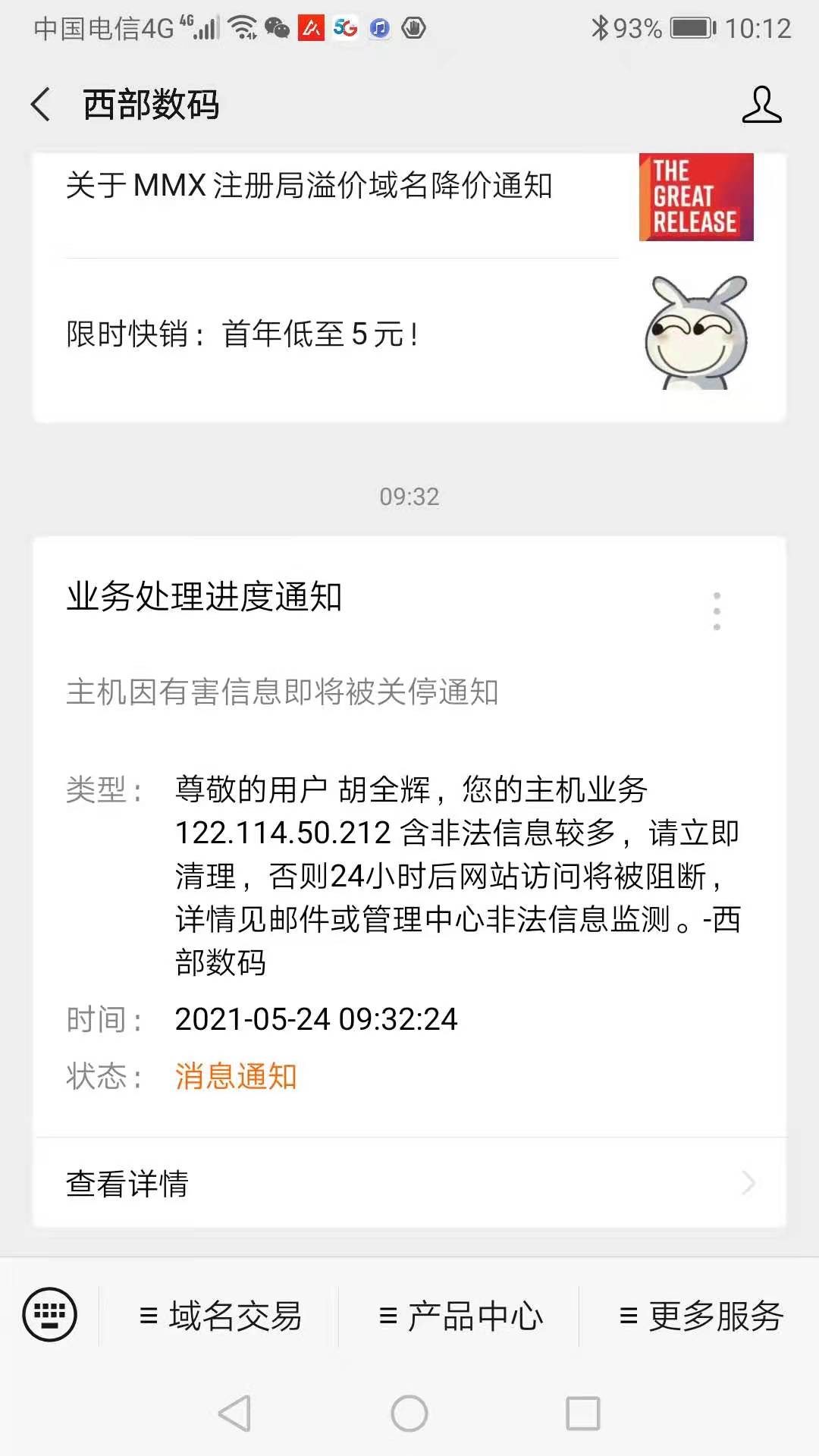Open the 查看详情 link
The image size is (819, 1456).
click(x=127, y=1183)
